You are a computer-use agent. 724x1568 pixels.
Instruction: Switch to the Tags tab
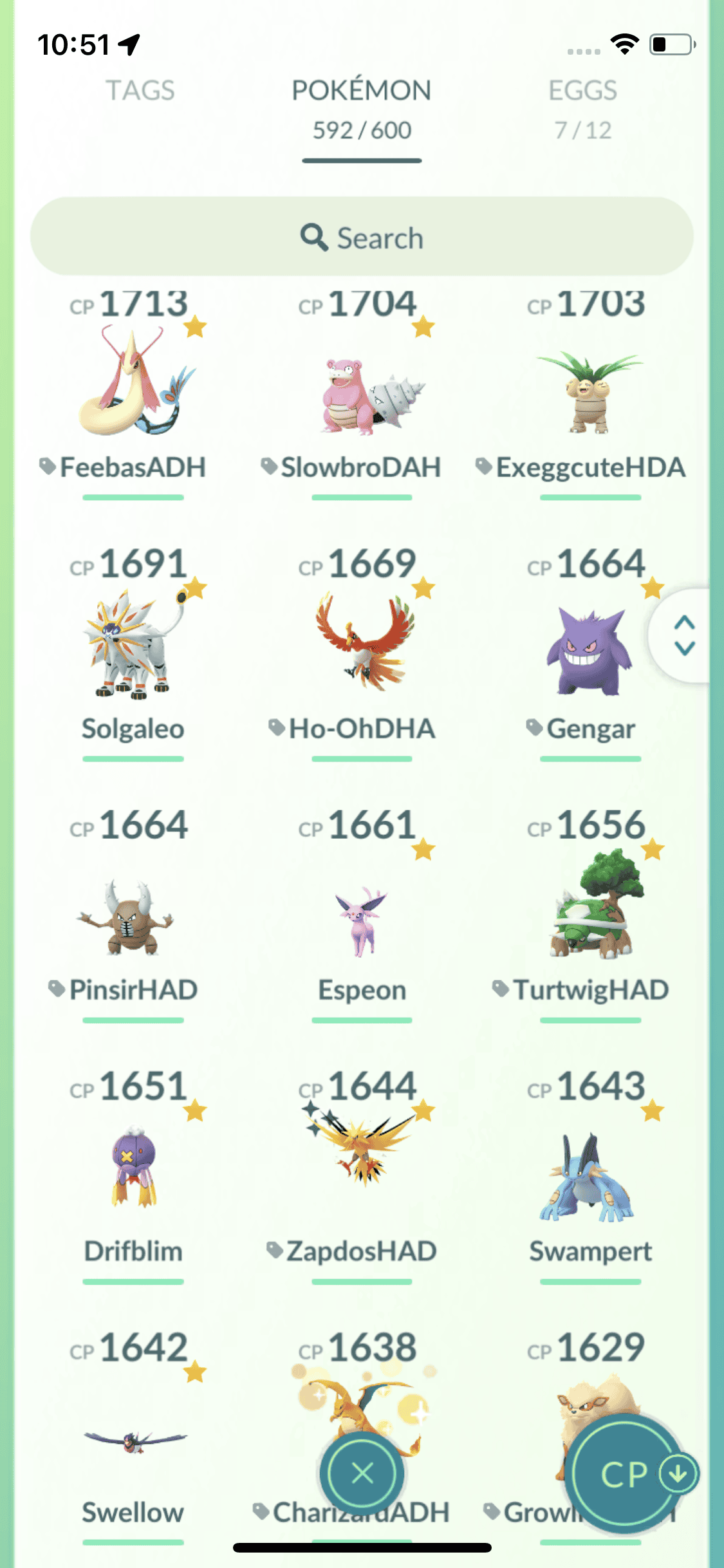pos(140,91)
